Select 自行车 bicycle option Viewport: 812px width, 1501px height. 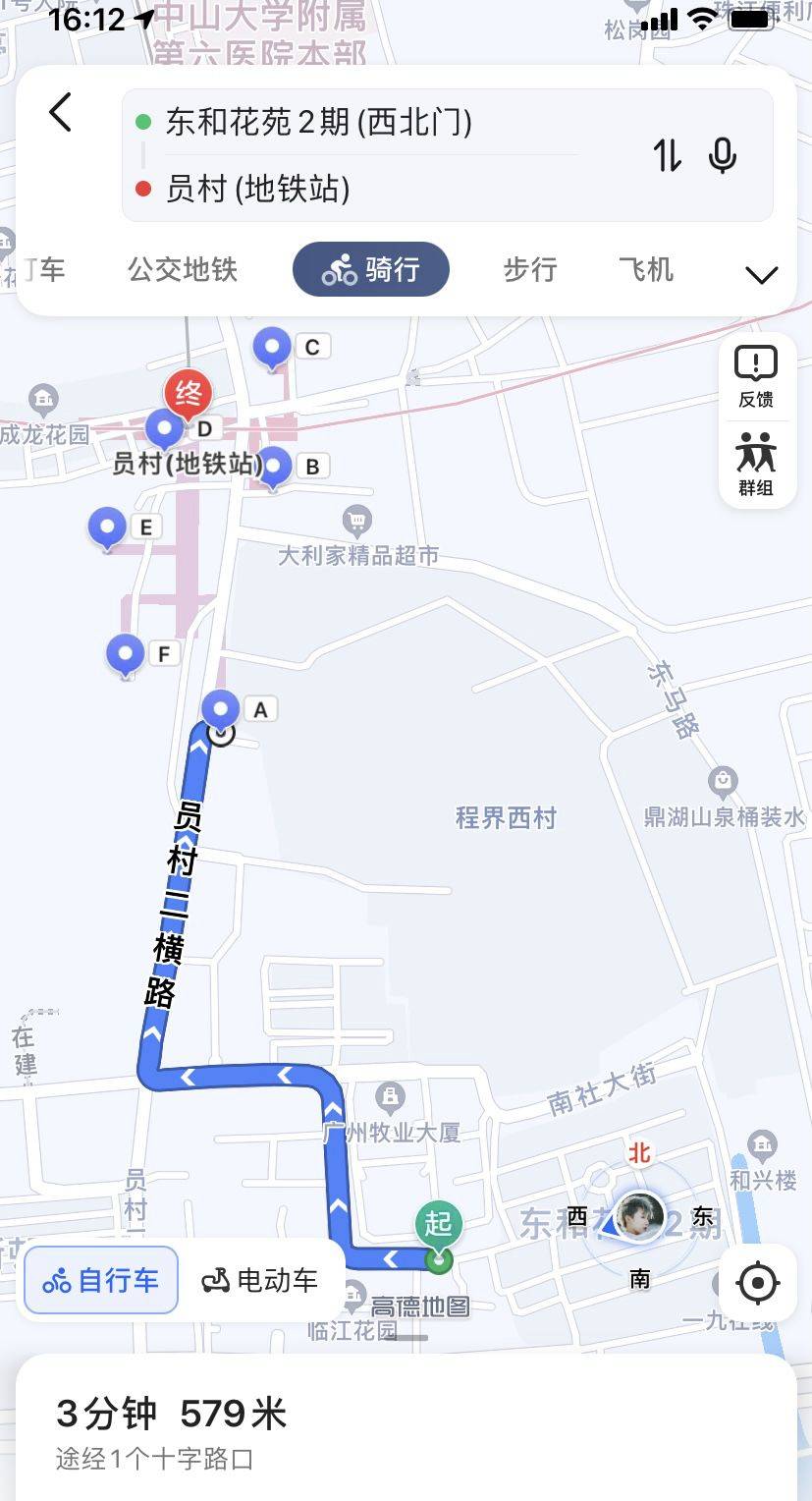click(101, 1280)
